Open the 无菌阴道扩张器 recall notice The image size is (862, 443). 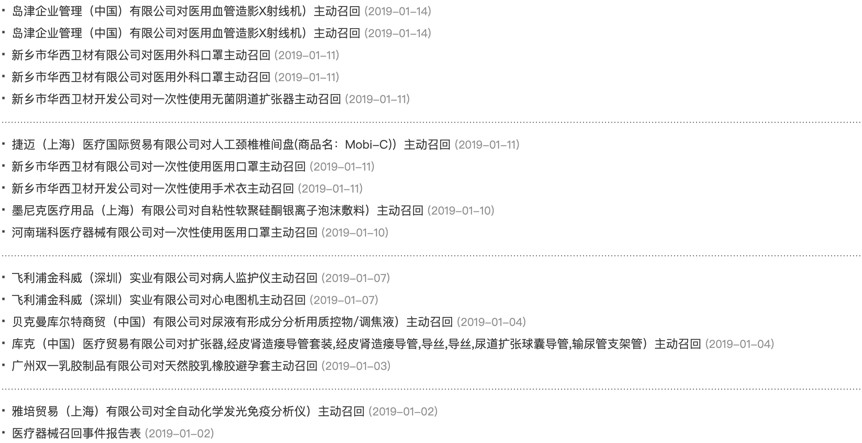[x=176, y=99]
